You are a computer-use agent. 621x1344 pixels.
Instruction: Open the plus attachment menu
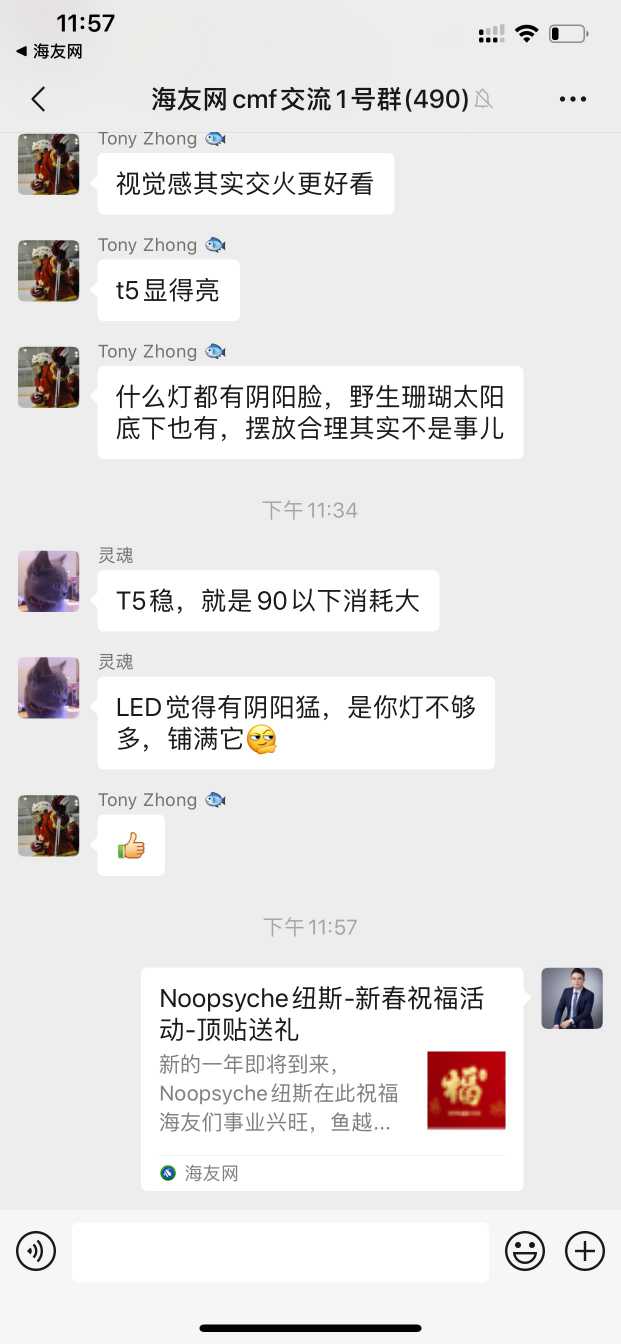coord(585,1250)
